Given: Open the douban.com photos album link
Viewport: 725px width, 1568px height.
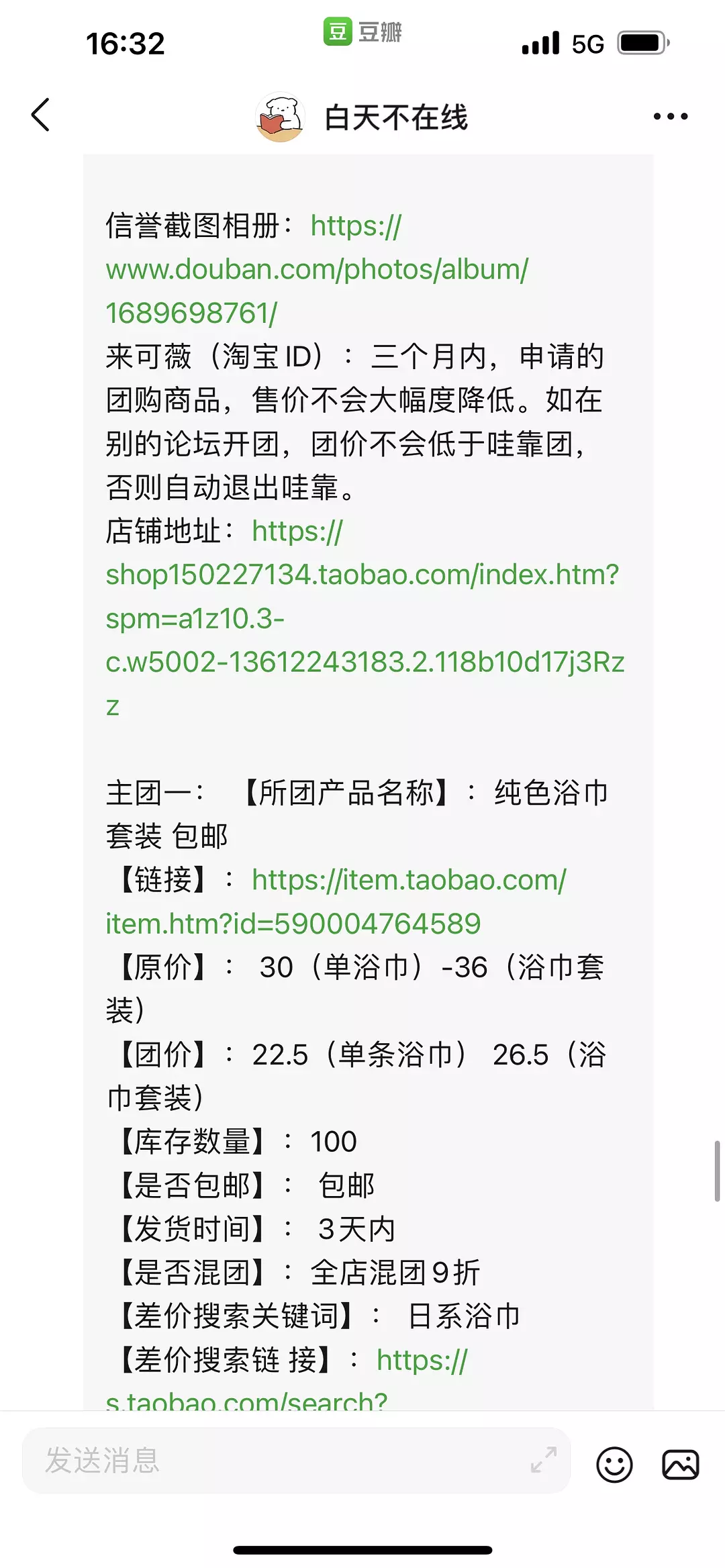Looking at the screenshot, I should pos(317,269).
